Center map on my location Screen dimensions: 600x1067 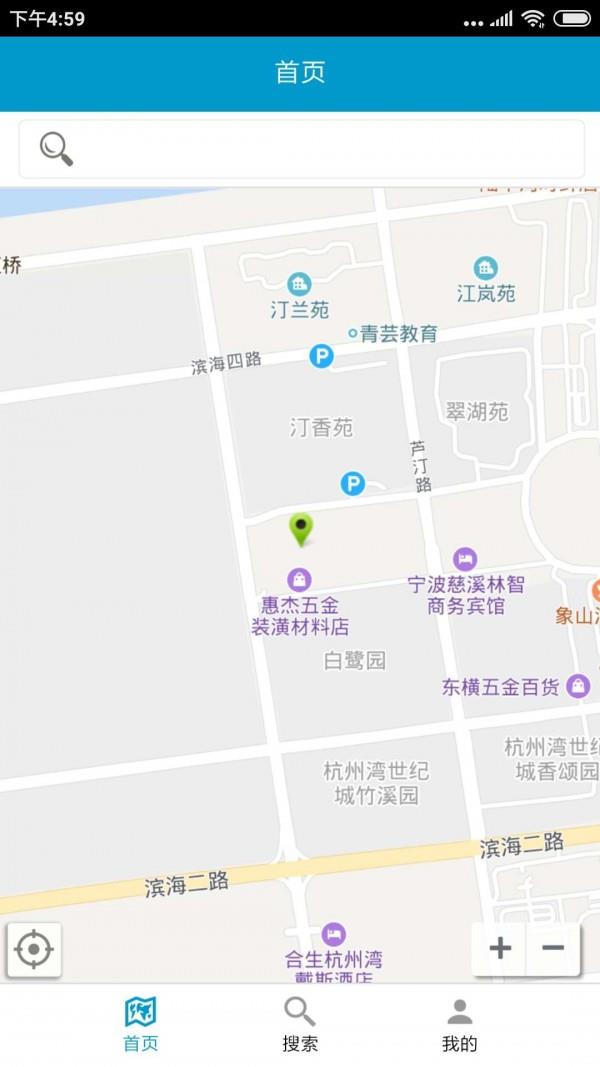34,948
